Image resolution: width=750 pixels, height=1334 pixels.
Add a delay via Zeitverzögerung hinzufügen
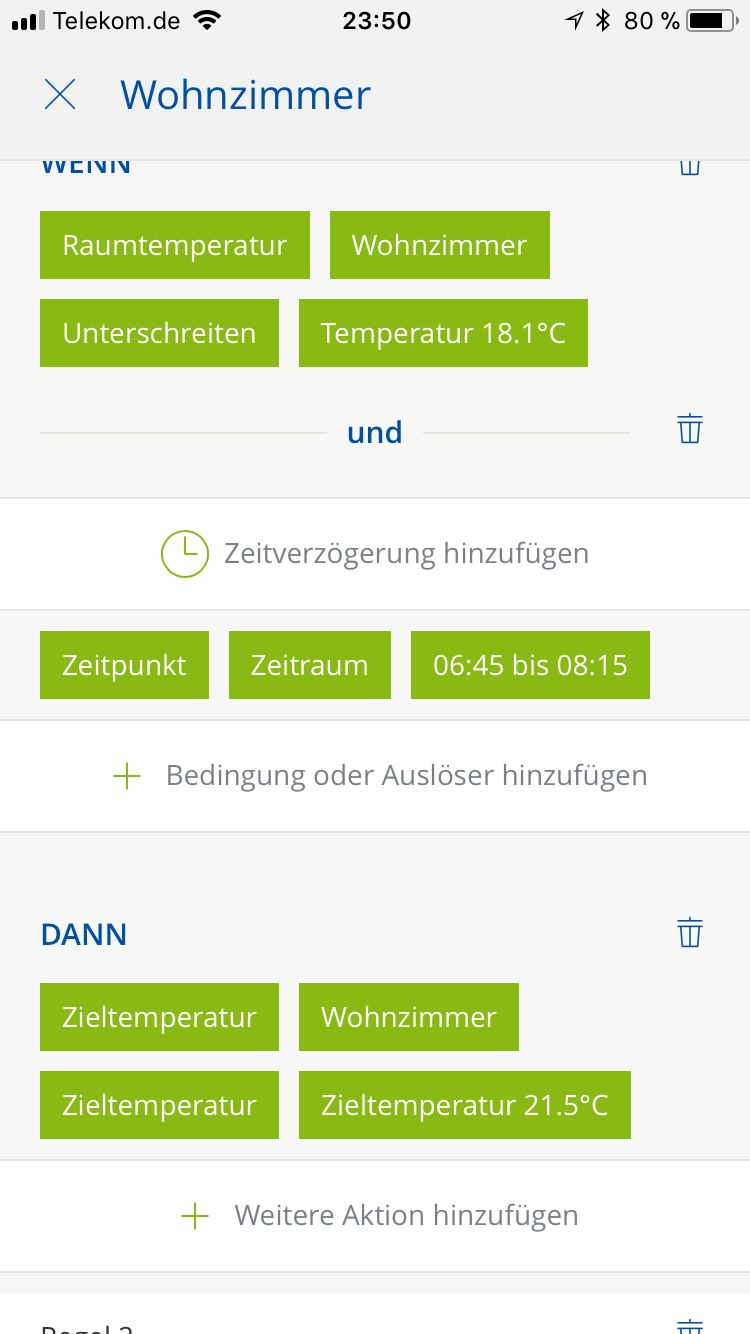point(375,553)
